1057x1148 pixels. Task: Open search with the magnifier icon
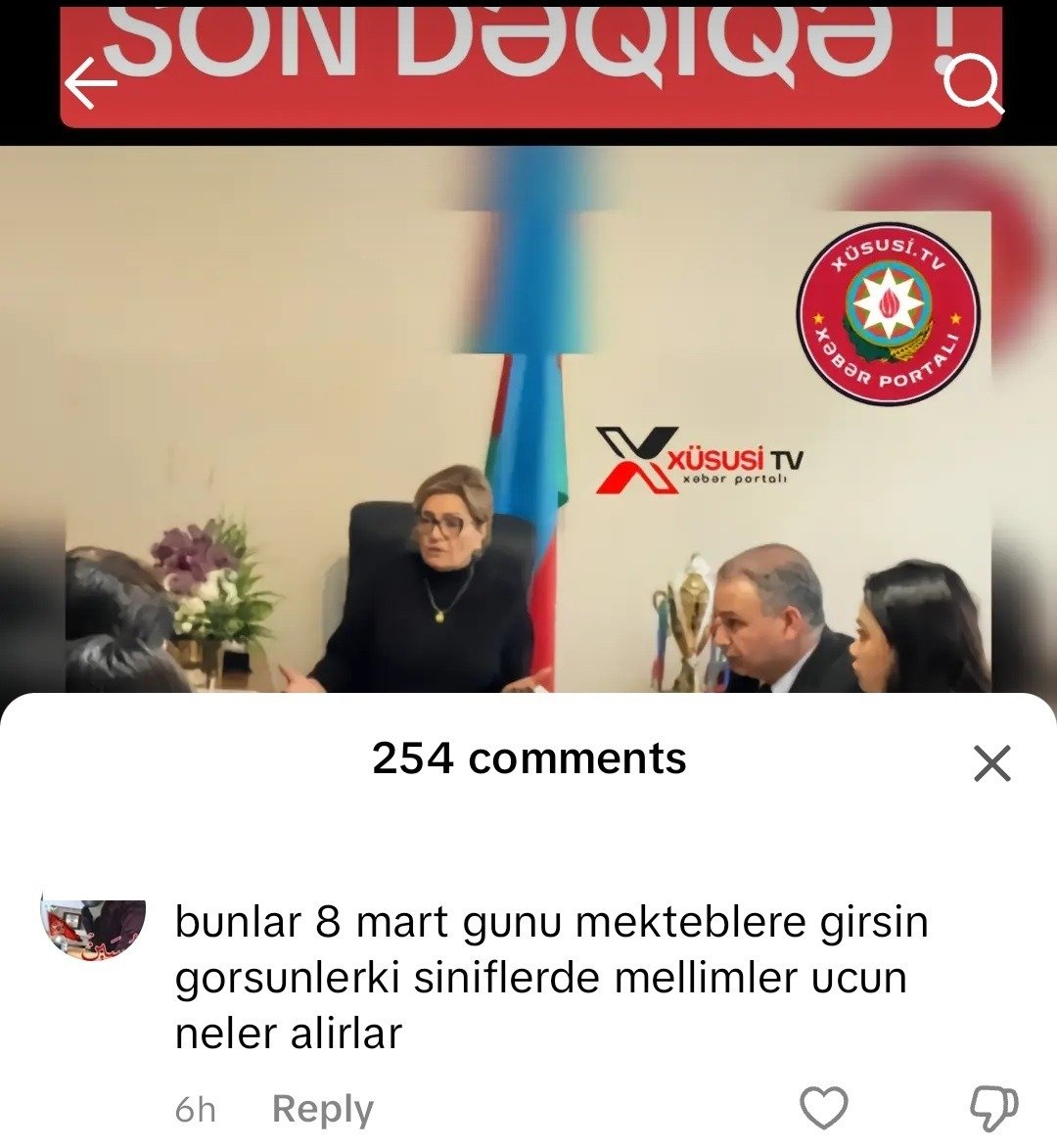(x=974, y=84)
